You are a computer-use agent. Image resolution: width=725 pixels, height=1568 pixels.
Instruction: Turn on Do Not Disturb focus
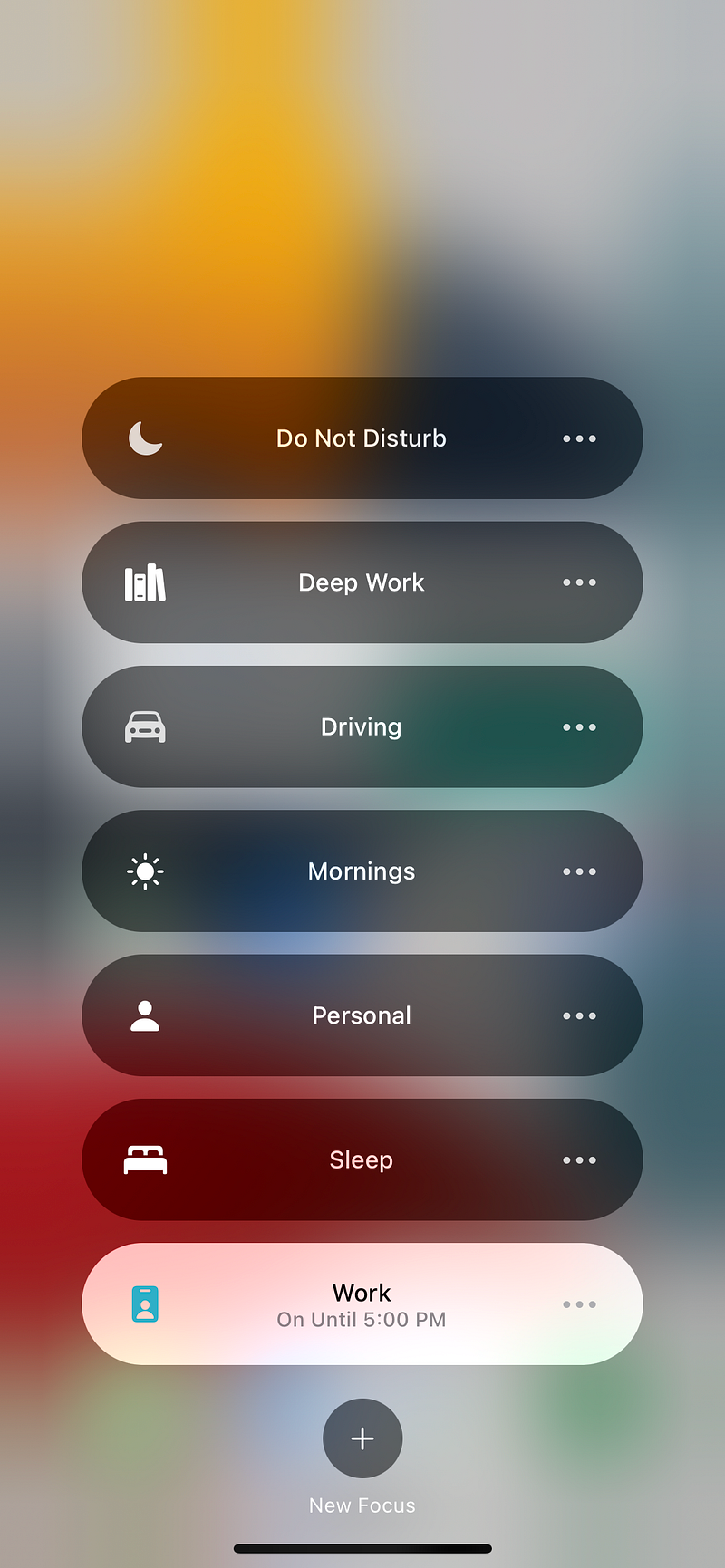[x=361, y=438]
